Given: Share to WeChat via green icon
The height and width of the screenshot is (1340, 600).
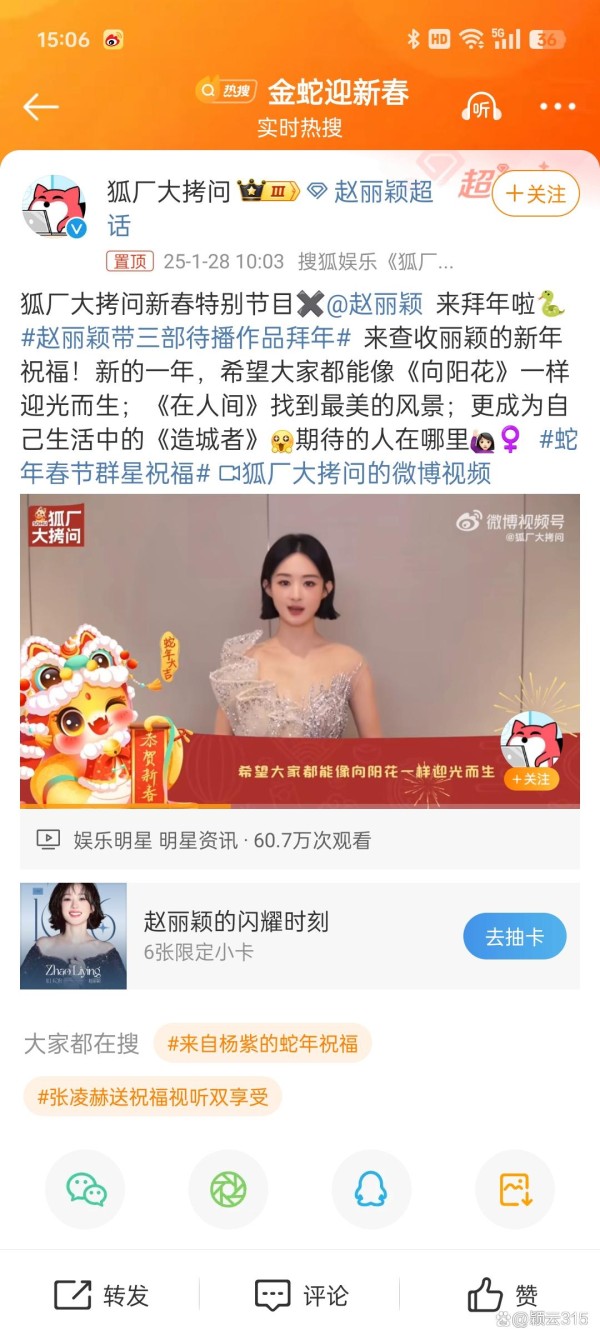Looking at the screenshot, I should pos(86,1189).
